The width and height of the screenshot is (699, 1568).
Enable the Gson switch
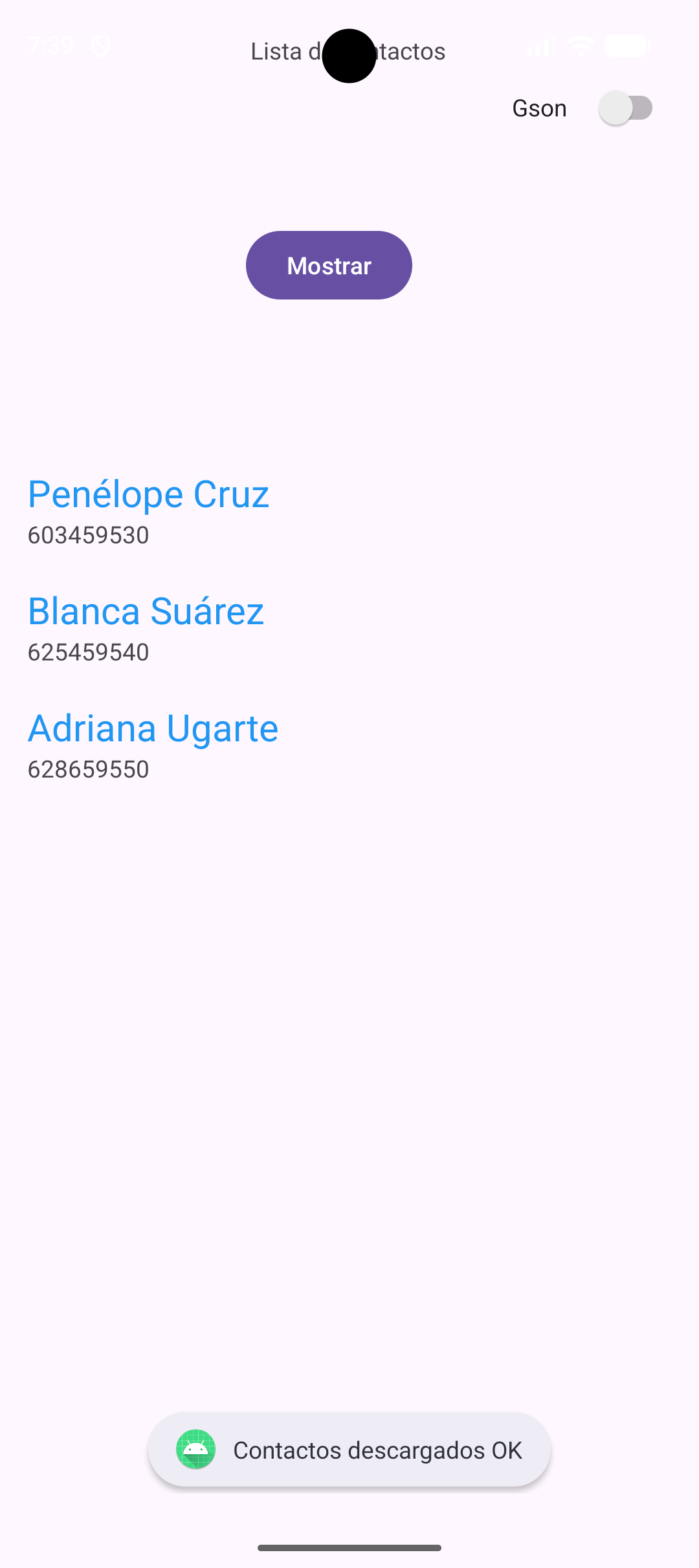(625, 108)
